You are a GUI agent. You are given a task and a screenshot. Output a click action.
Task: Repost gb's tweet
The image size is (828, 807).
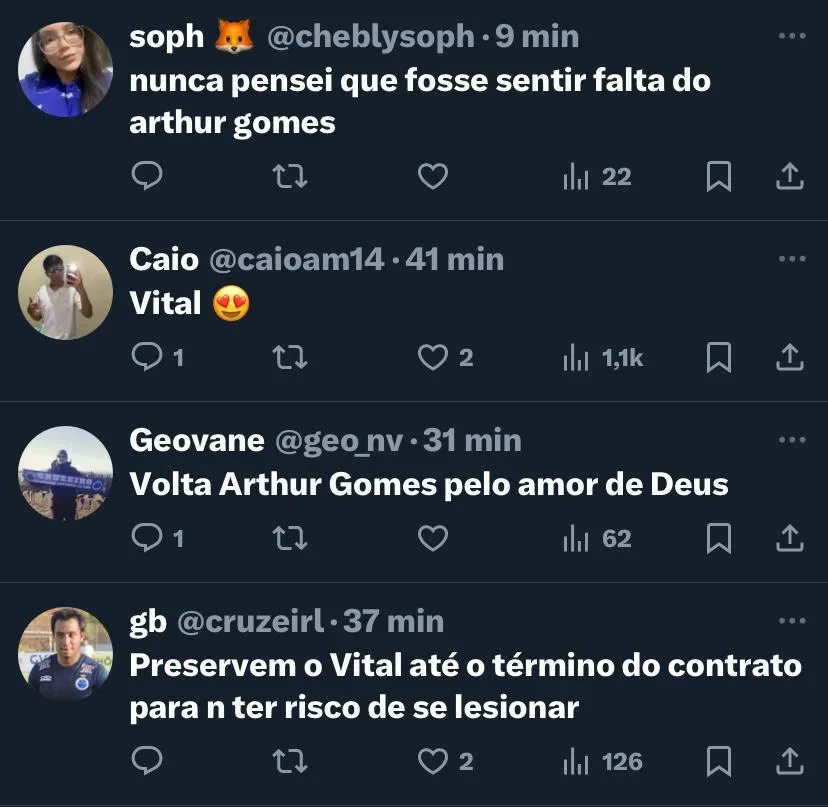click(290, 761)
